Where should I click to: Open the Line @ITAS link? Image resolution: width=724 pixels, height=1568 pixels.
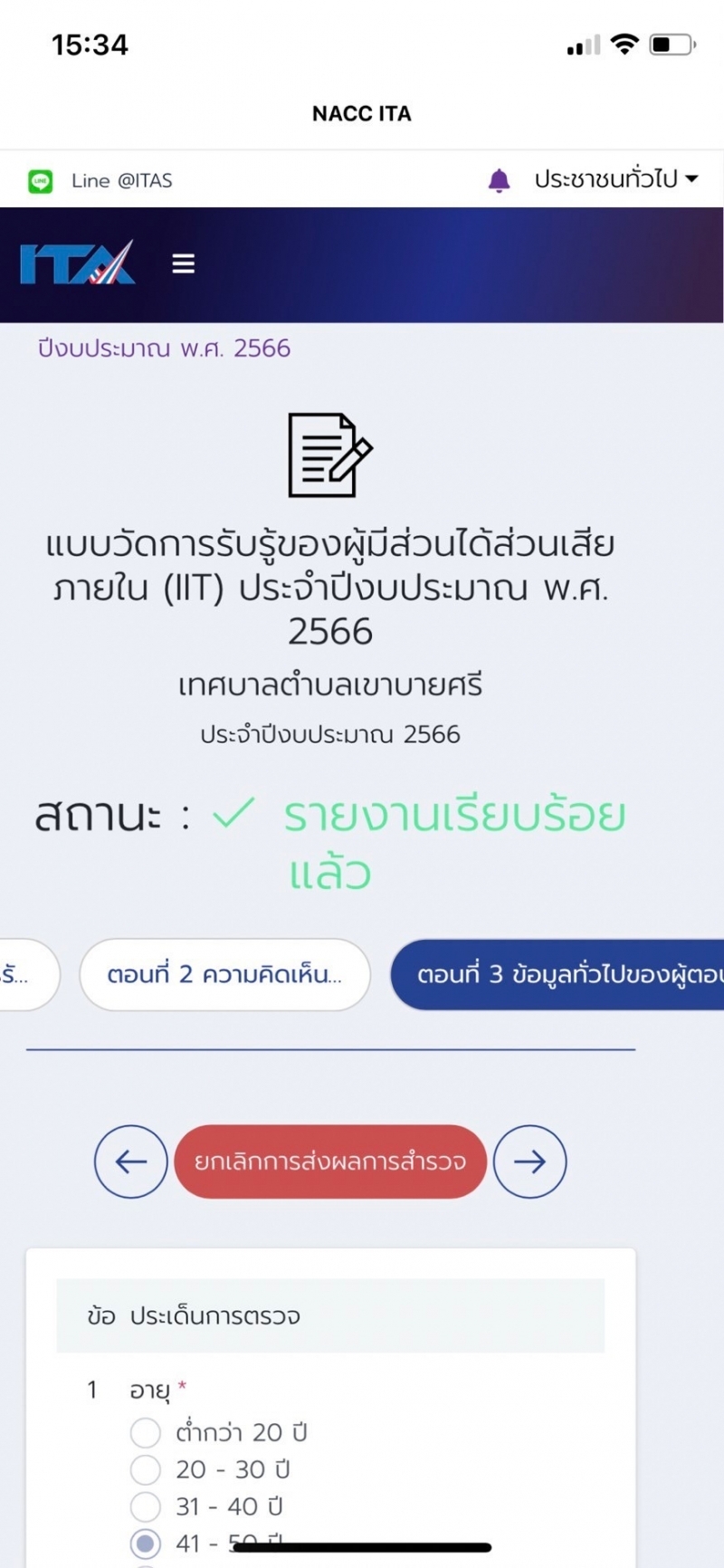coord(100,181)
